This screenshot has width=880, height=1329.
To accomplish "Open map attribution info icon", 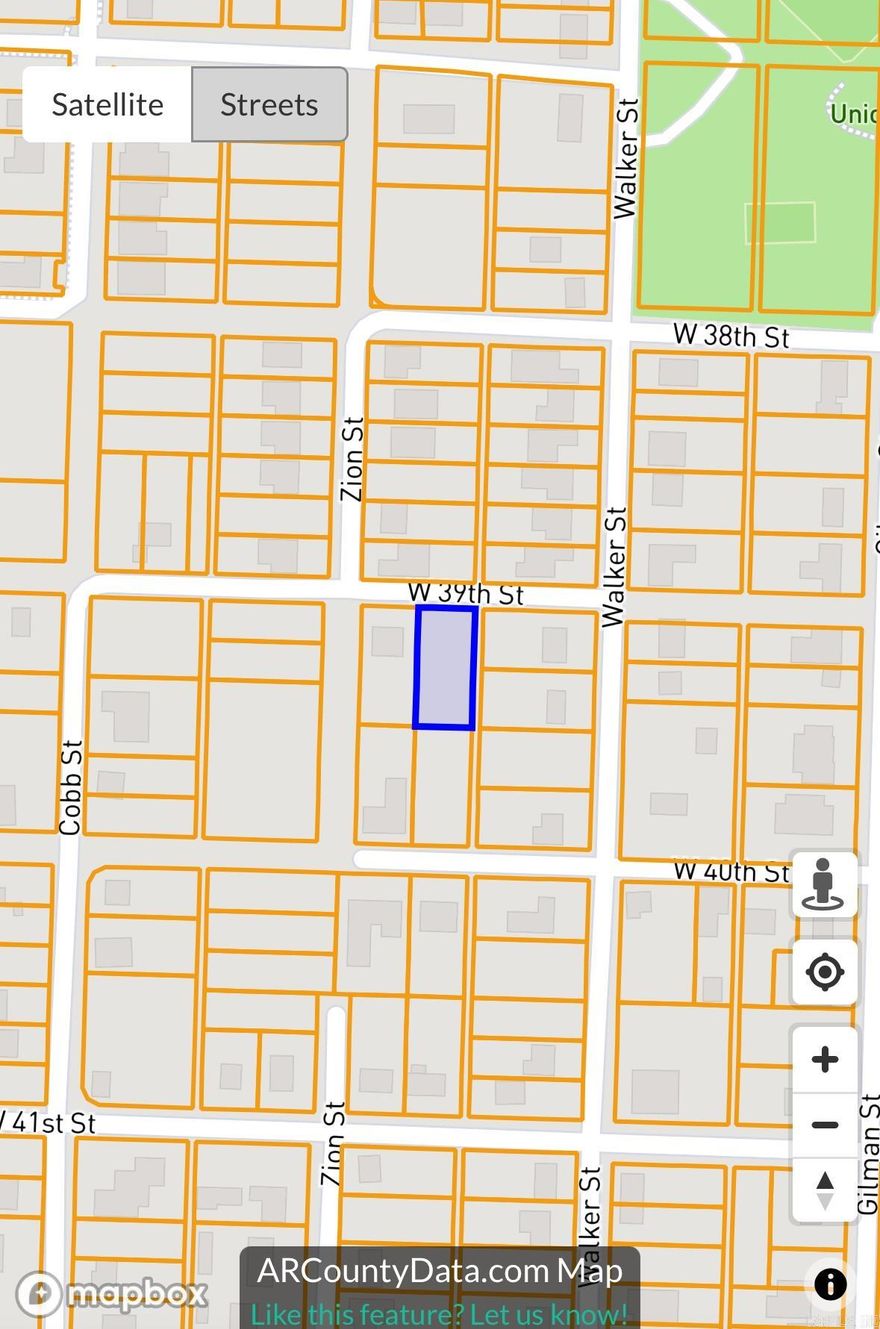I will [831, 1285].
